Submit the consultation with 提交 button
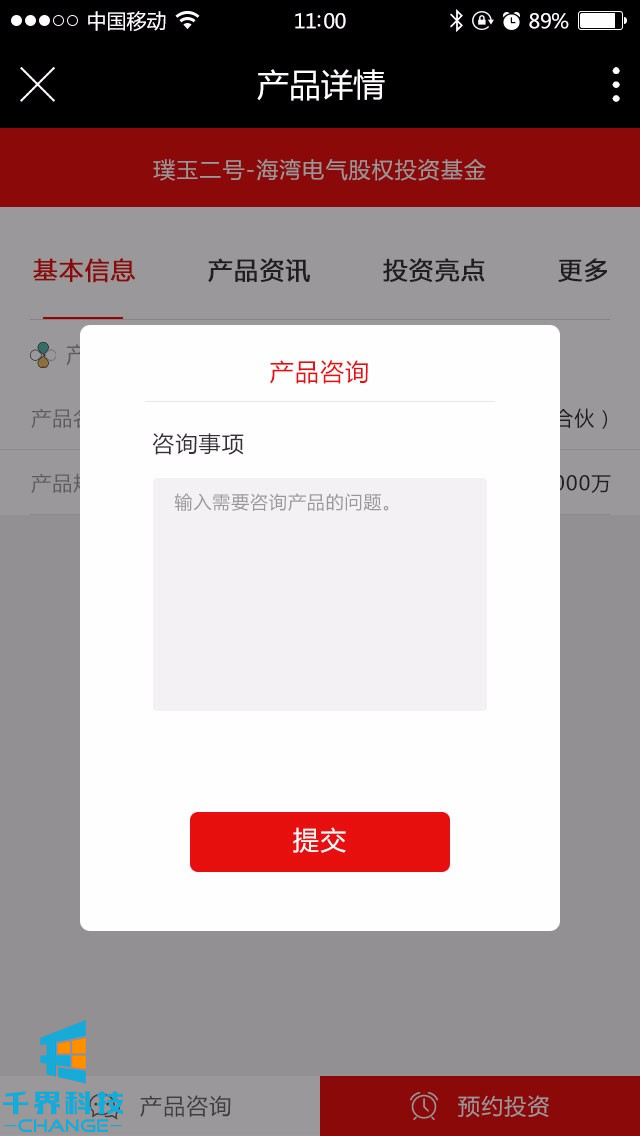This screenshot has height=1136, width=640. tap(320, 841)
